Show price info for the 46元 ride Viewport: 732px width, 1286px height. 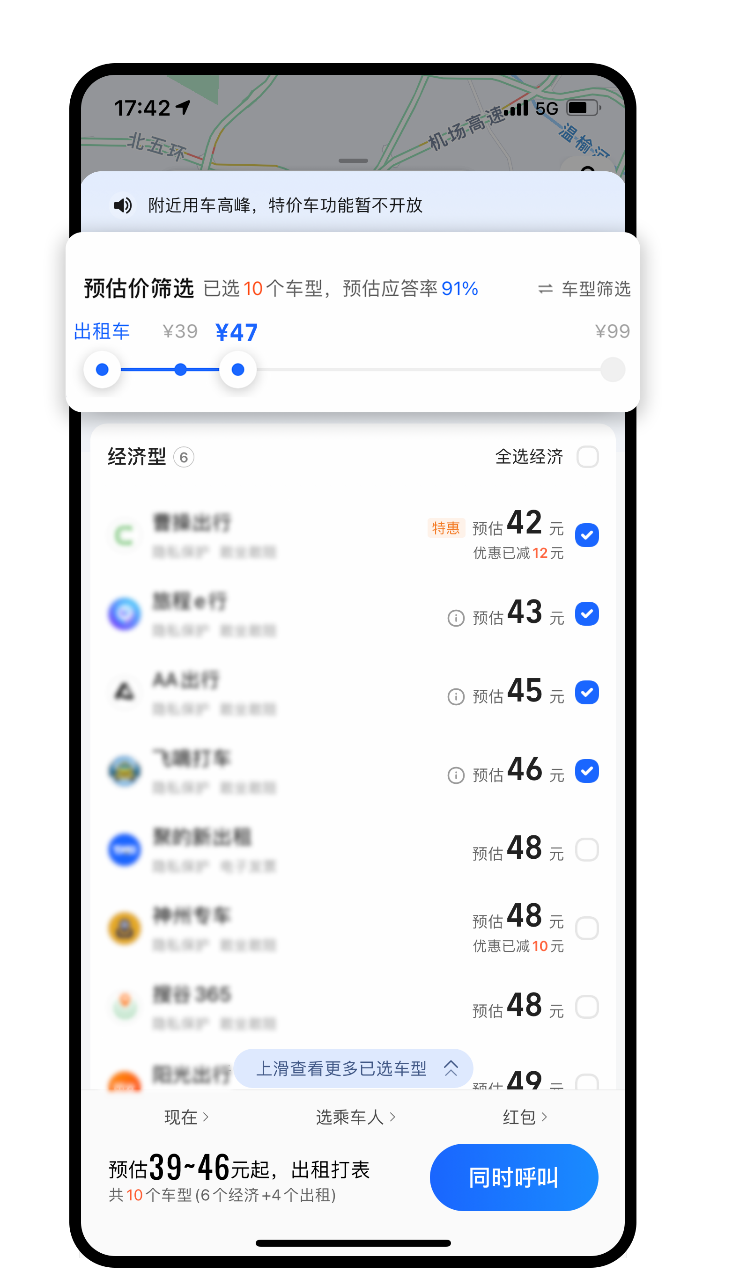click(456, 775)
